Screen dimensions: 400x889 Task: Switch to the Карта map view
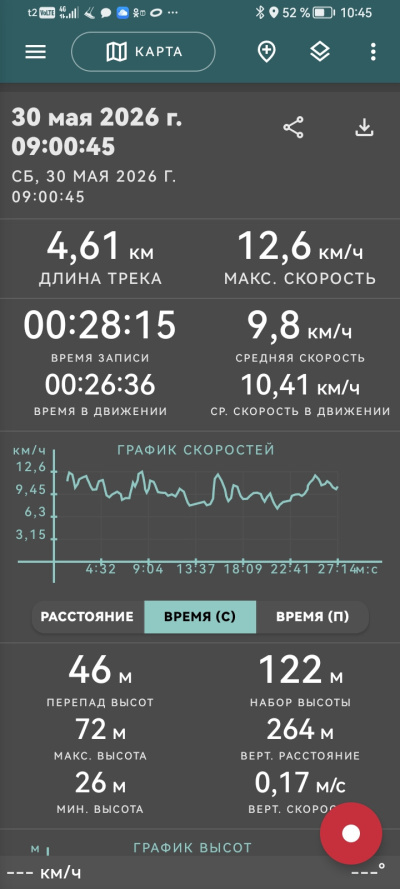[143, 52]
